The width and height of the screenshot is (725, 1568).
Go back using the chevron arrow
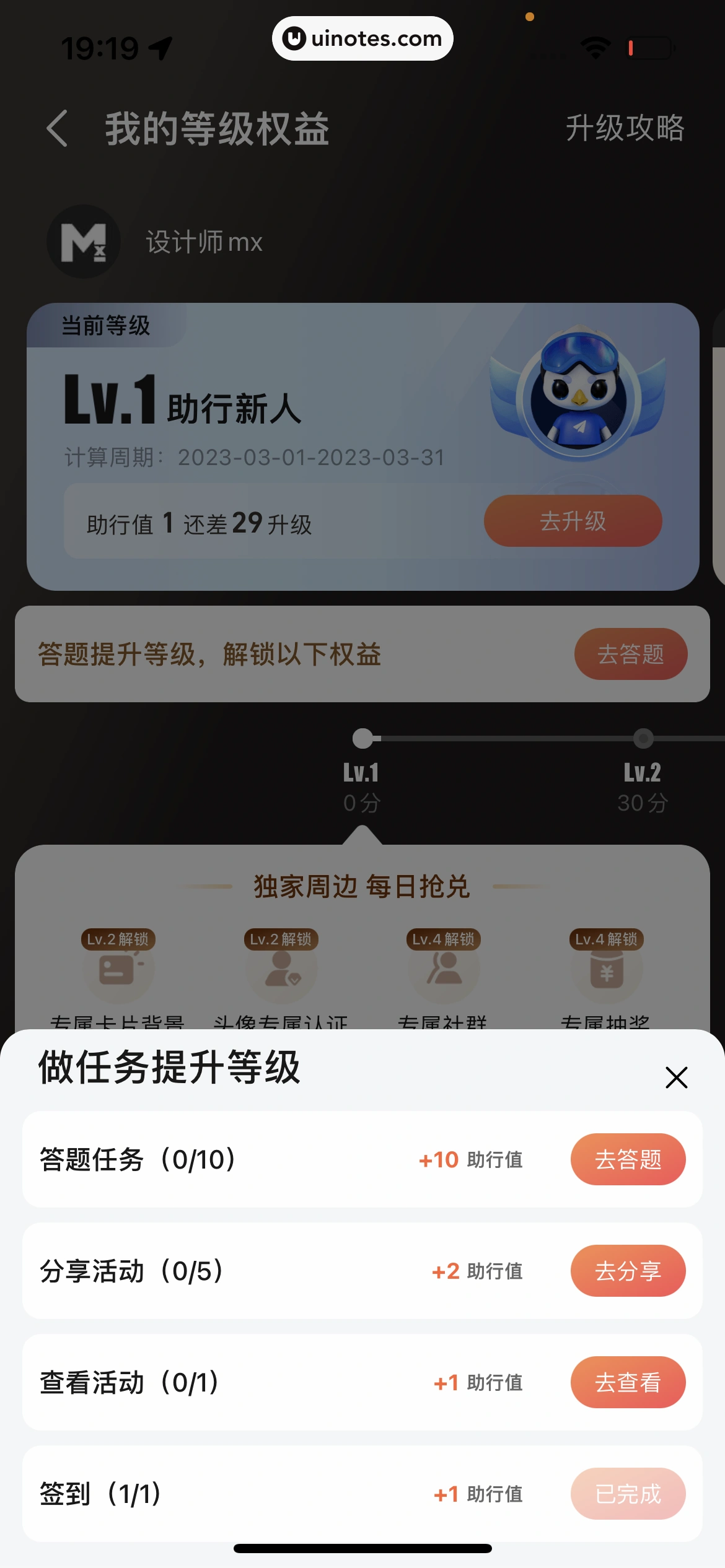56,129
